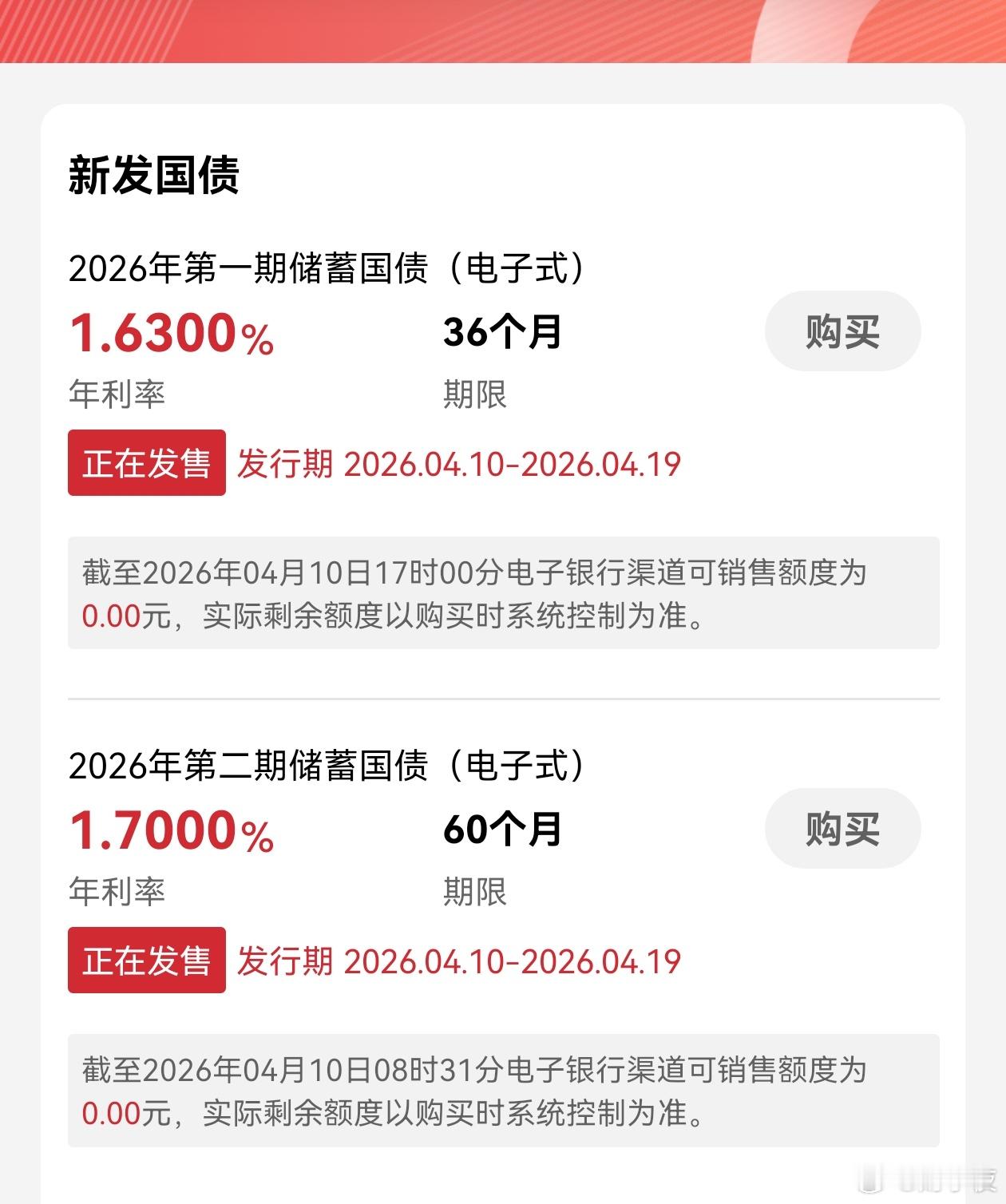Select the 2026年第二期储蓄国债（电子式）title
The image size is (1006, 1204).
330,767
